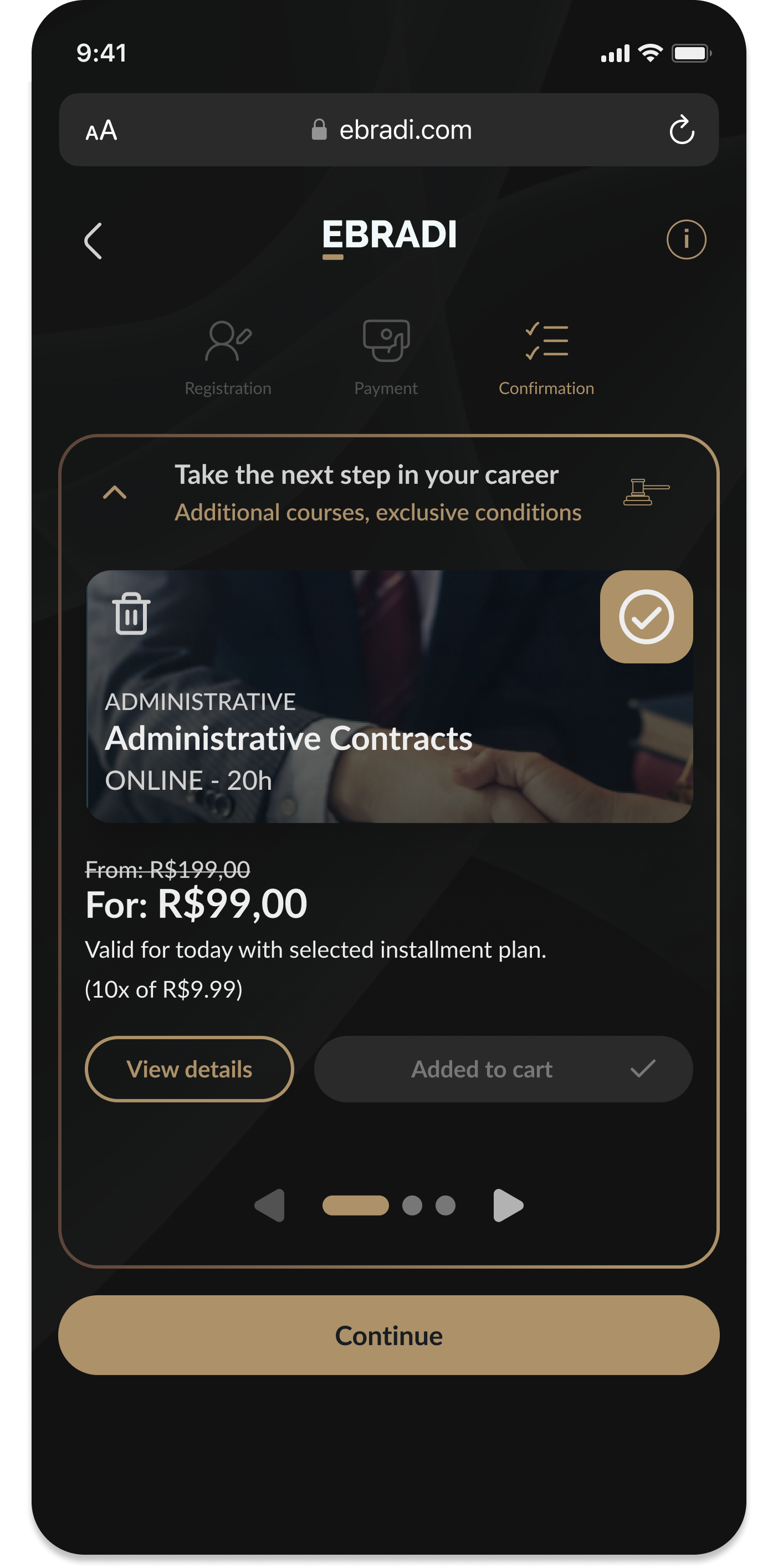The image size is (778, 1568).
Task: Show the next course in the carousel
Action: (x=508, y=1205)
